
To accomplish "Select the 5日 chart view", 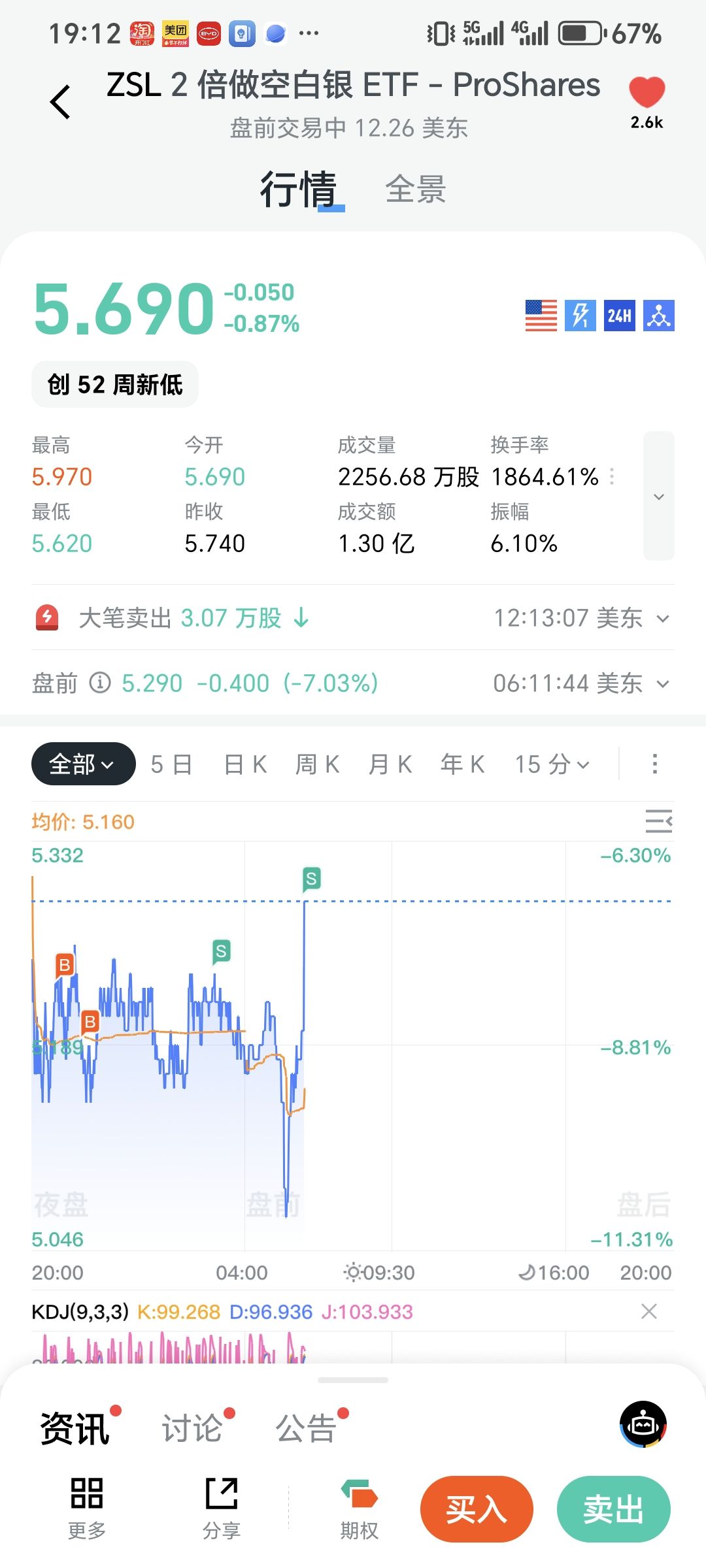I will (171, 764).
